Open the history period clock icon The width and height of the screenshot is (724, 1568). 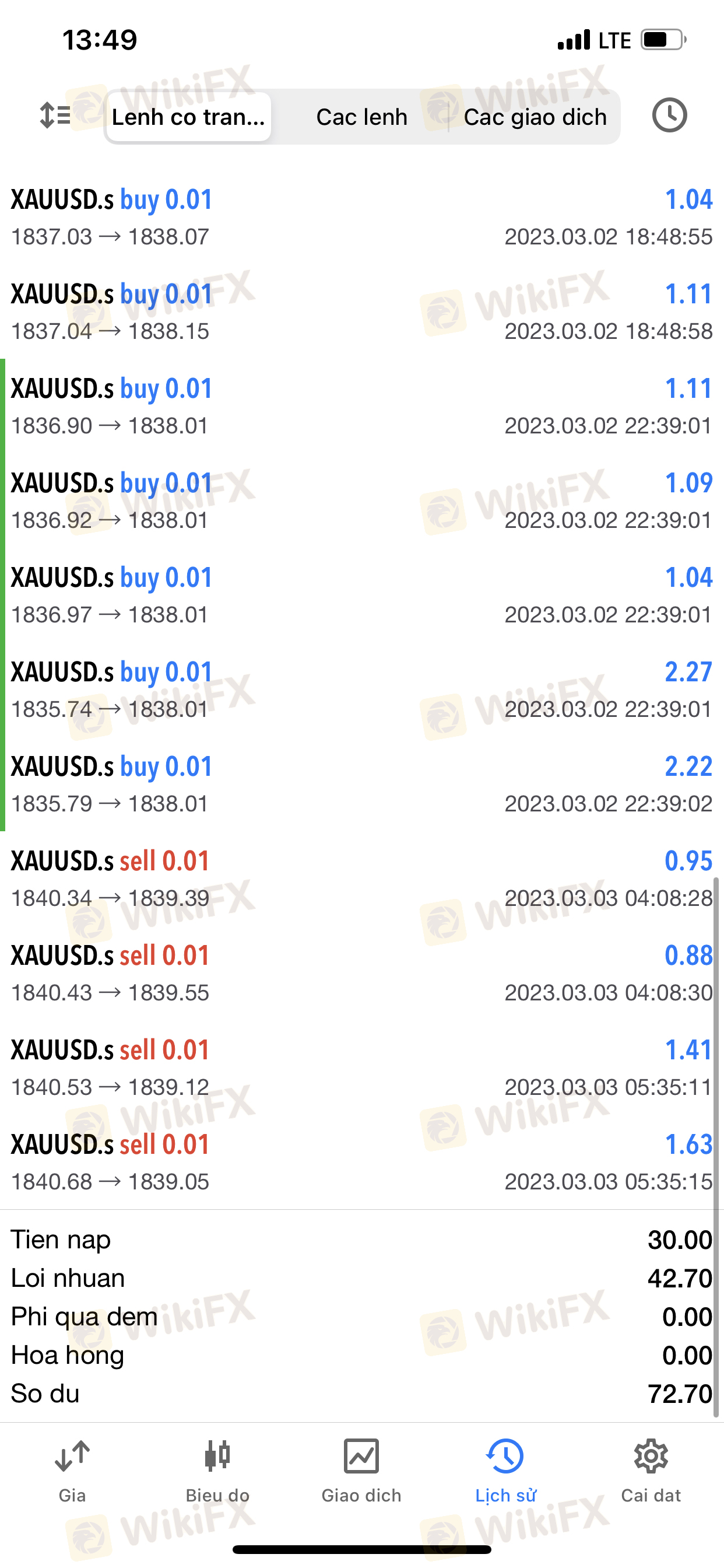669,115
